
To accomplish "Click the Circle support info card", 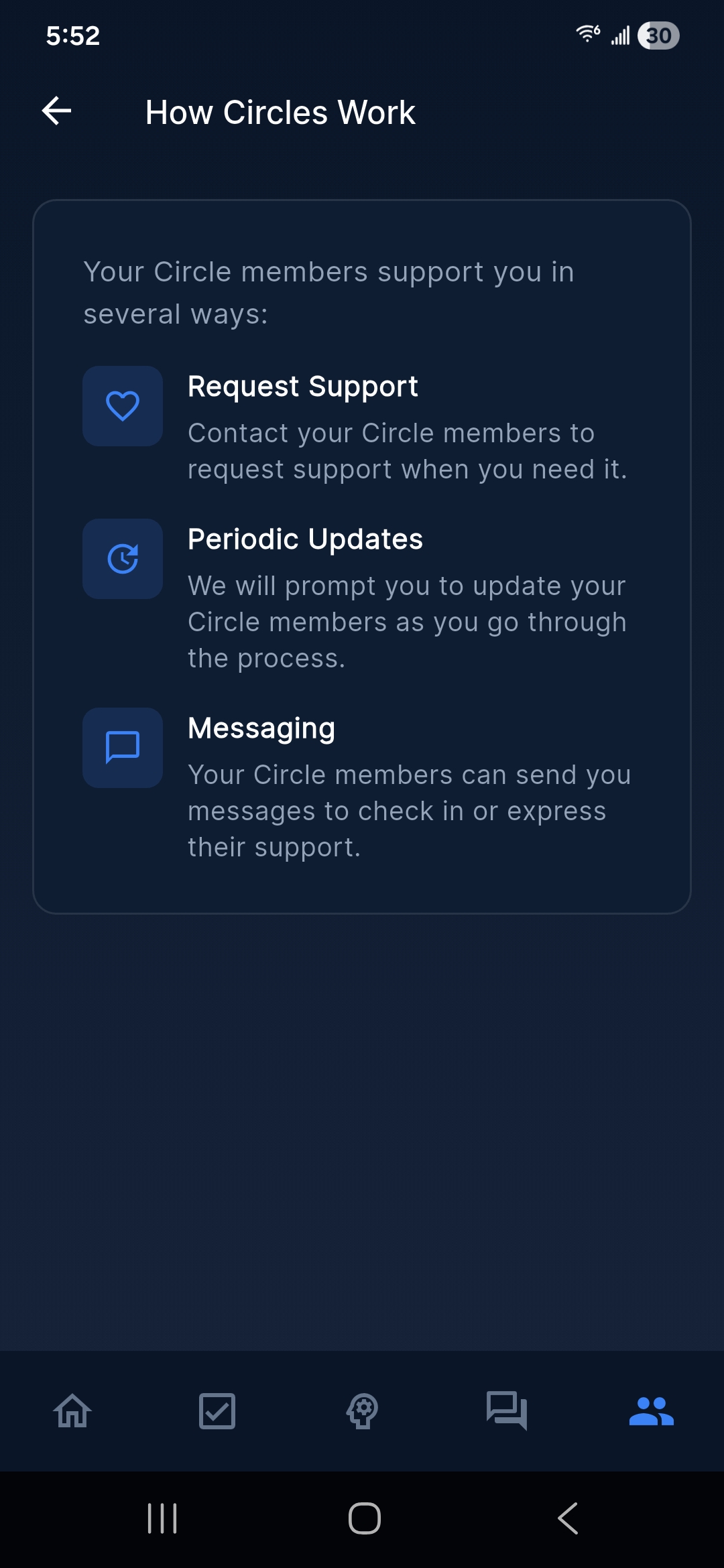I will pos(362,556).
